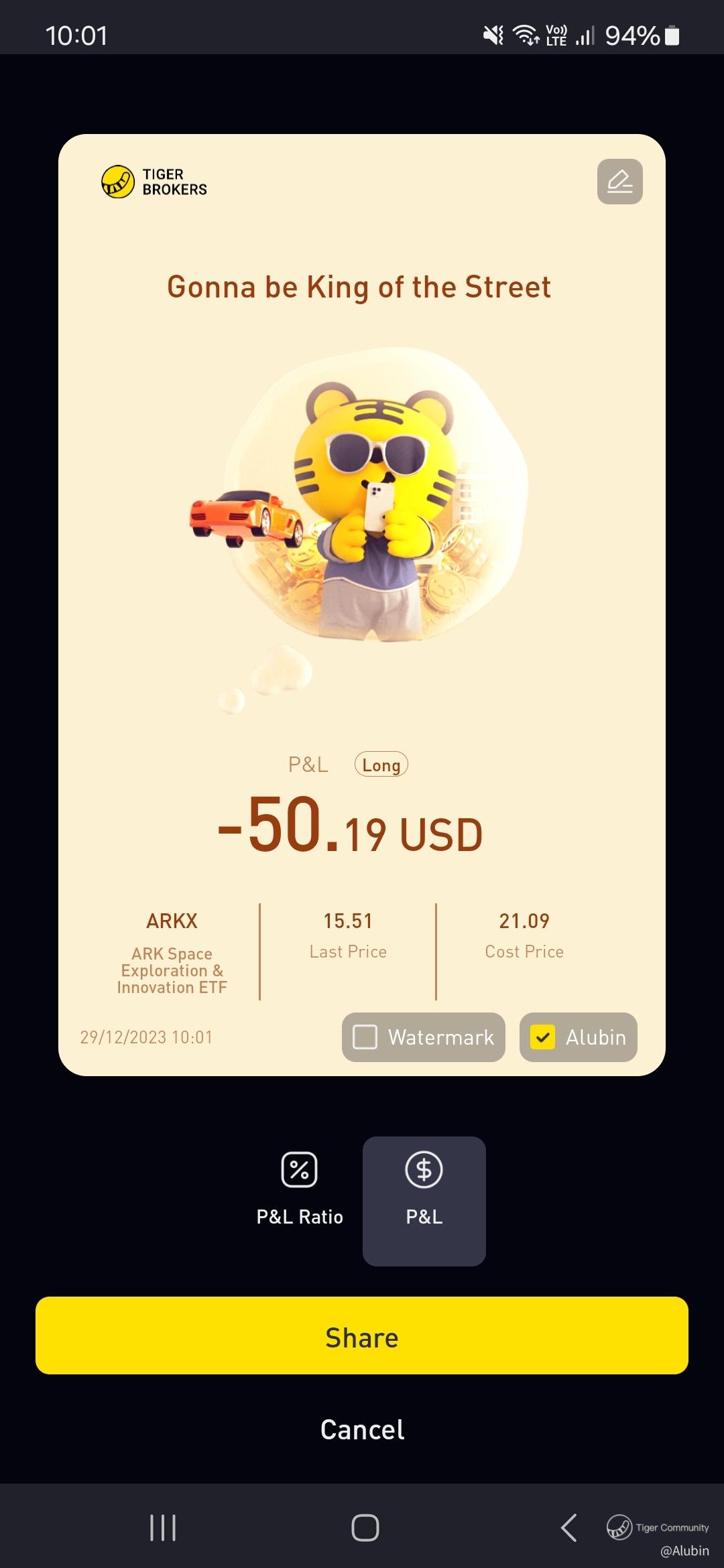Edit the share card caption
Viewport: 724px width, 1568px height.
[x=619, y=182]
